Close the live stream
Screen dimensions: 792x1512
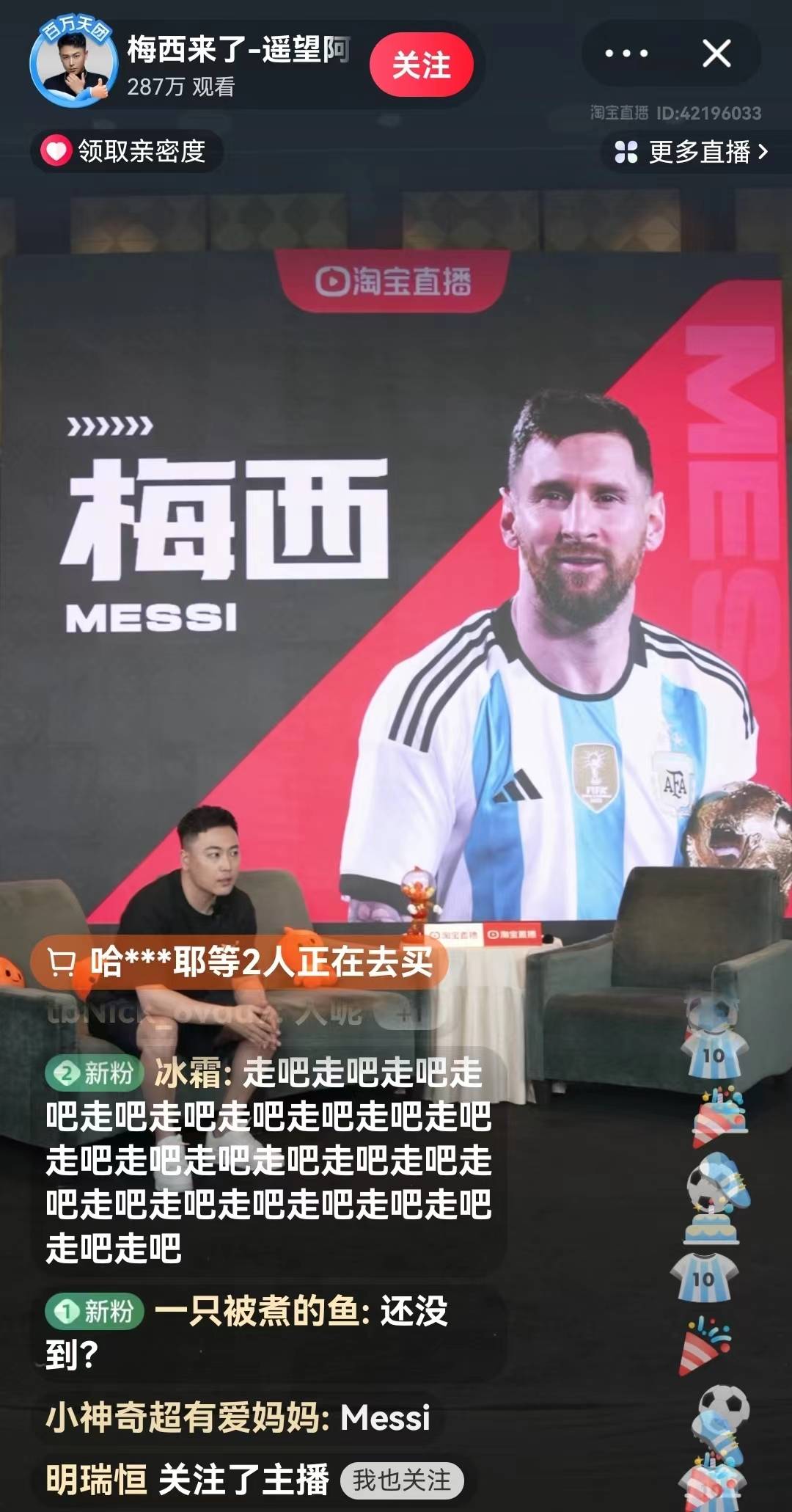(716, 54)
